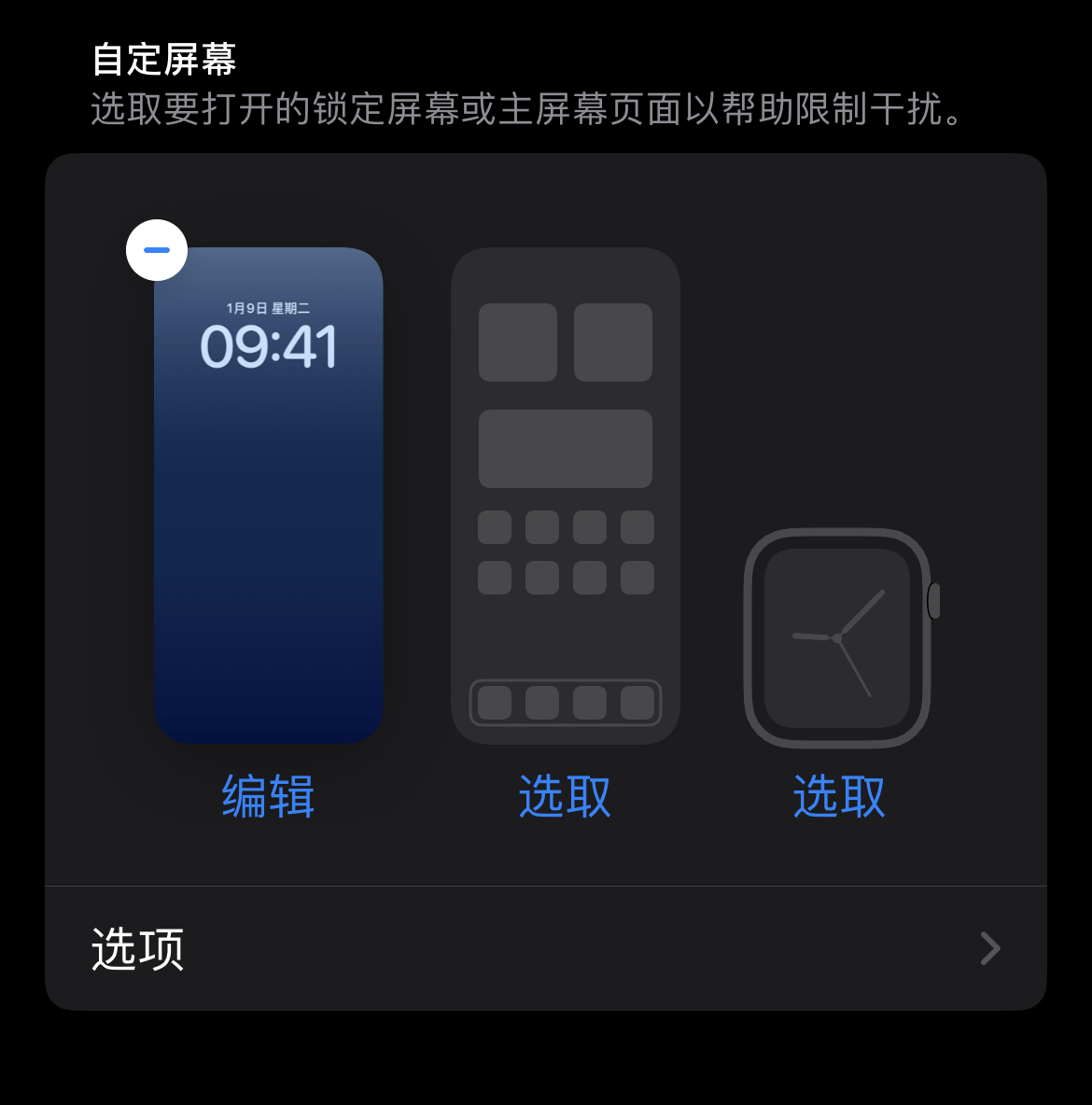Click the top-left app icon square in home preview
Viewport: 1092px width, 1105px height.
click(518, 343)
